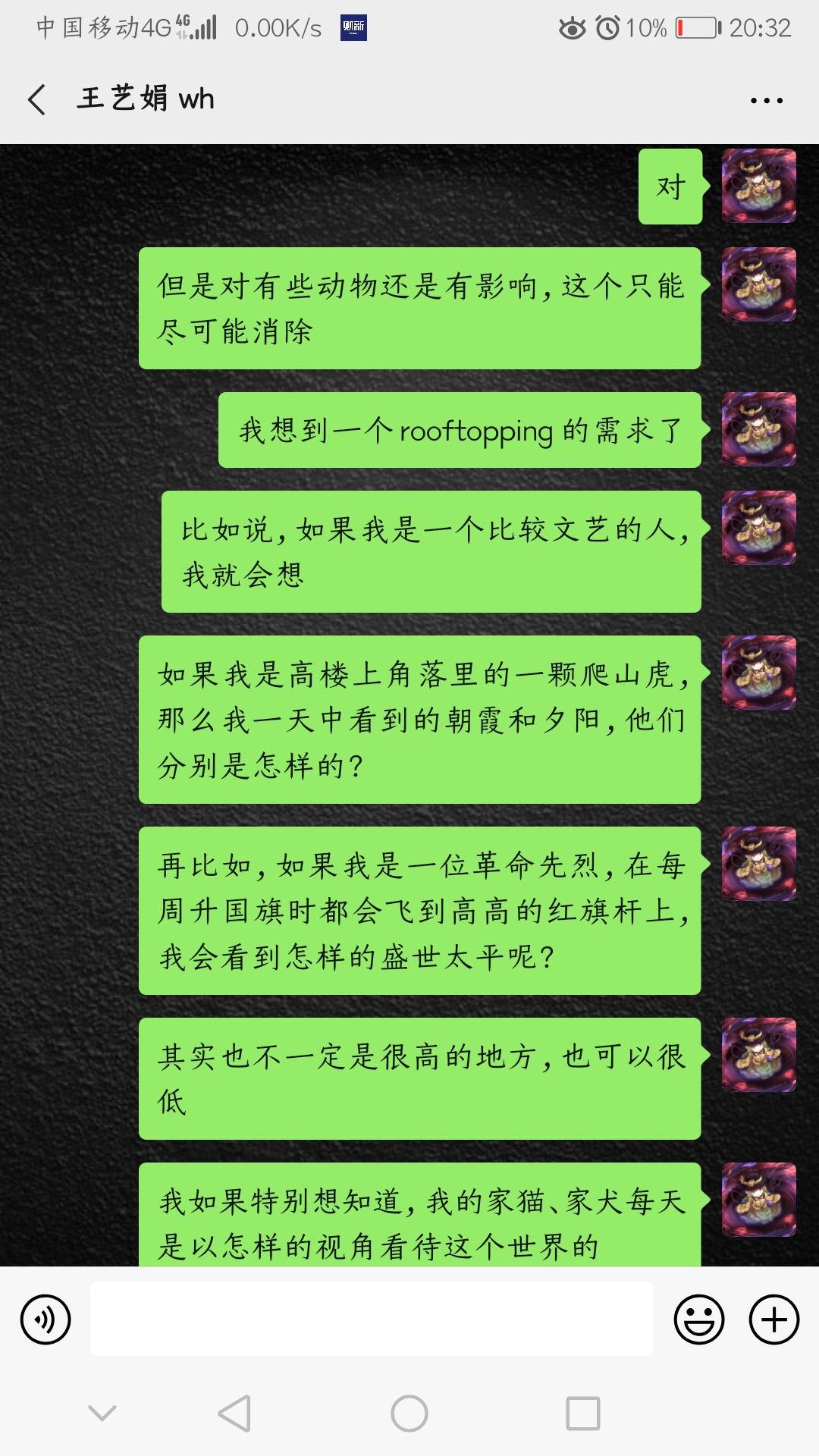Open recent apps overview
Image resolution: width=819 pixels, height=1456 pixels.
(582, 1414)
